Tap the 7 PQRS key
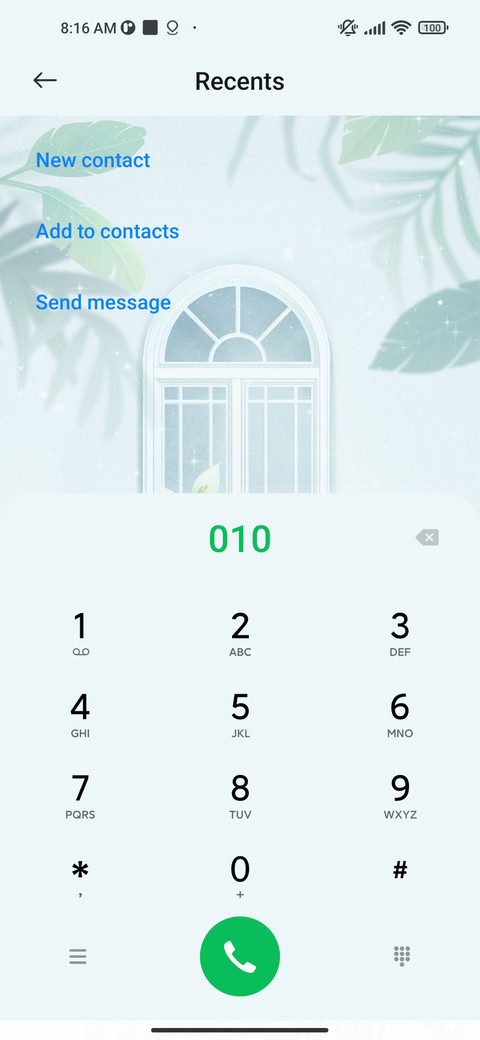This screenshot has width=480, height=1040. pos(80,797)
